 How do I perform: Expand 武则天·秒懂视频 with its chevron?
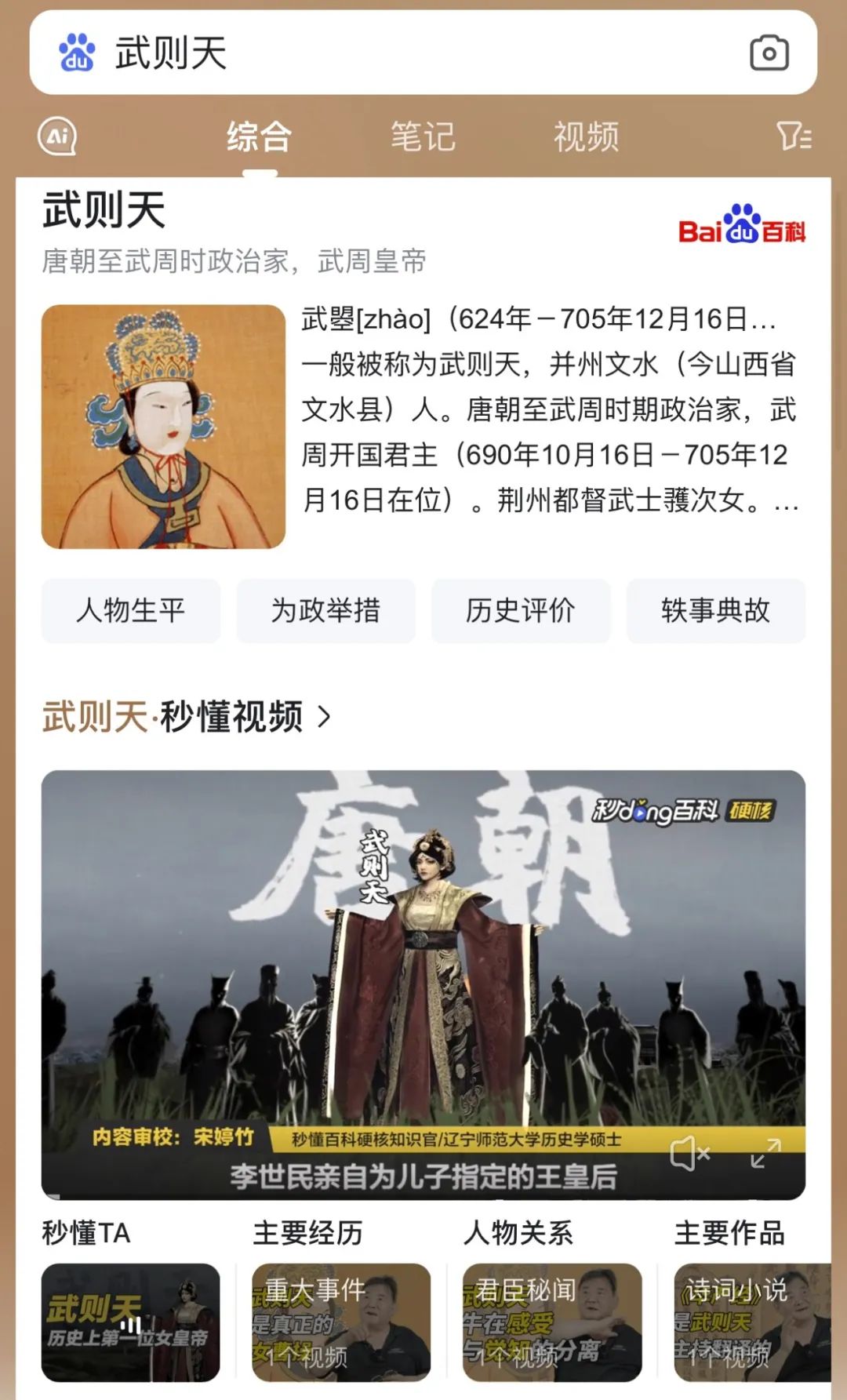coord(324,717)
